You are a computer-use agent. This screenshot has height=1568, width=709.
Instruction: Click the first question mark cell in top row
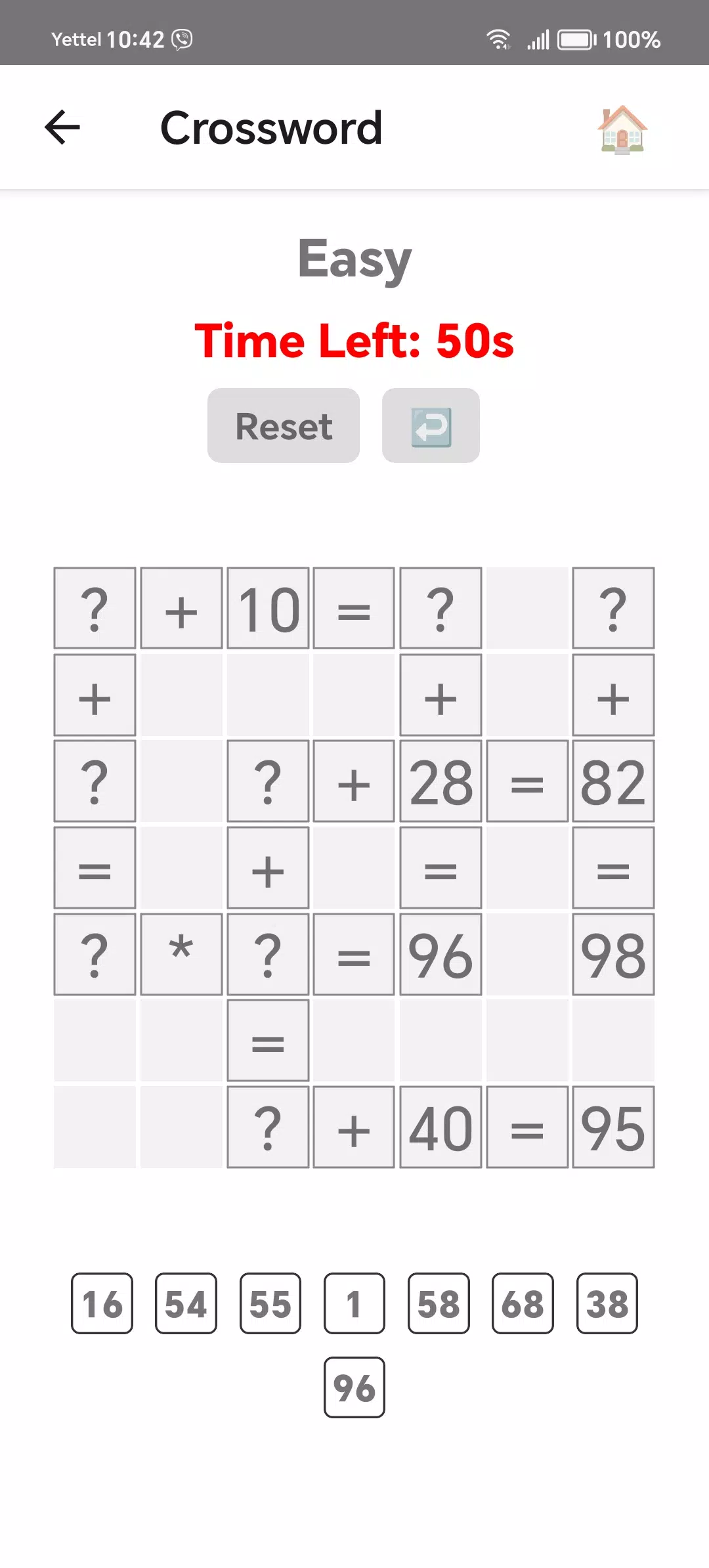tap(94, 608)
